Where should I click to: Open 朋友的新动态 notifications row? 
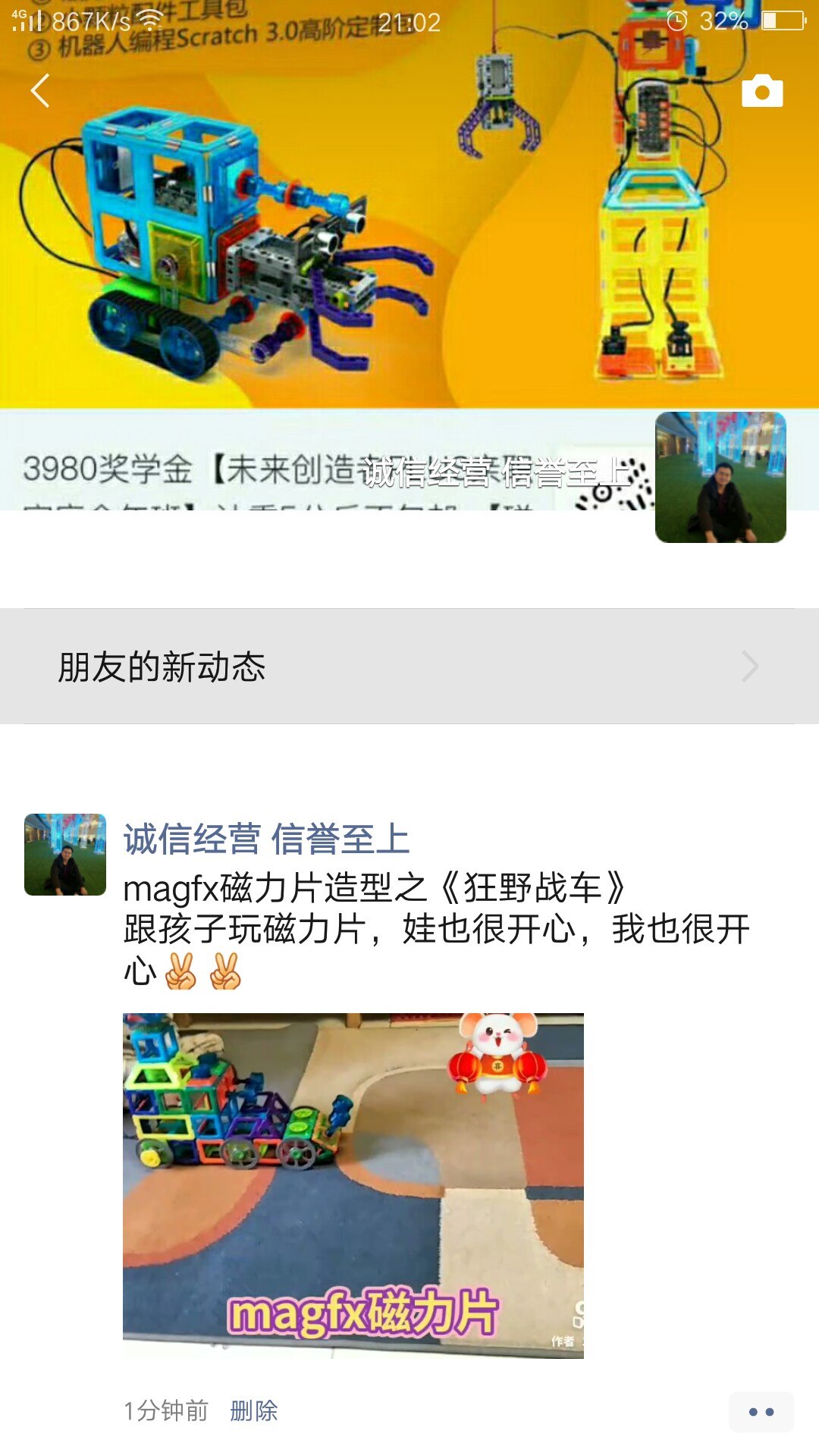click(x=409, y=667)
